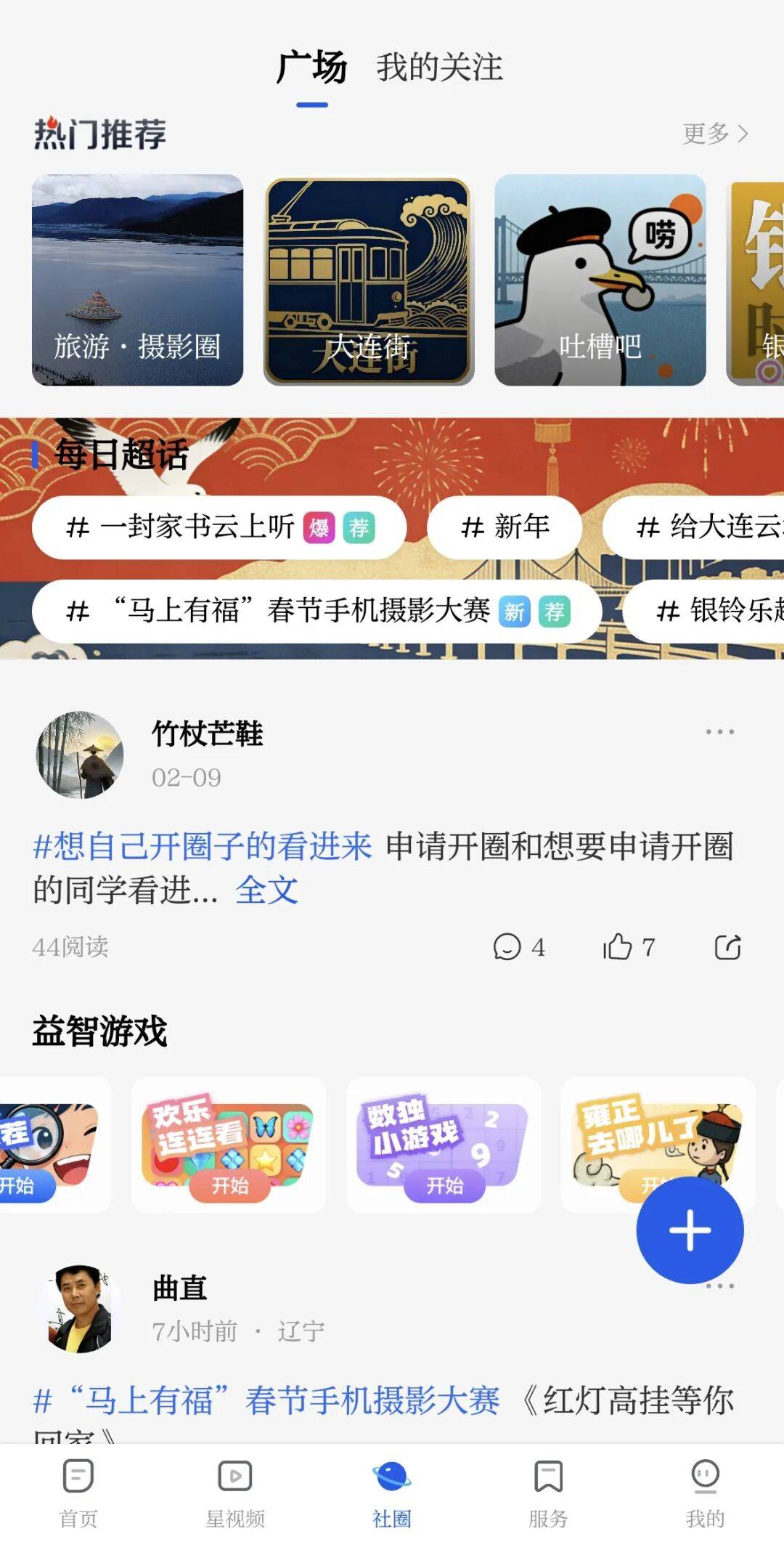The height and width of the screenshot is (1555, 784).
Task: Open the 吐槽吧 circle card
Action: pyautogui.click(x=600, y=280)
